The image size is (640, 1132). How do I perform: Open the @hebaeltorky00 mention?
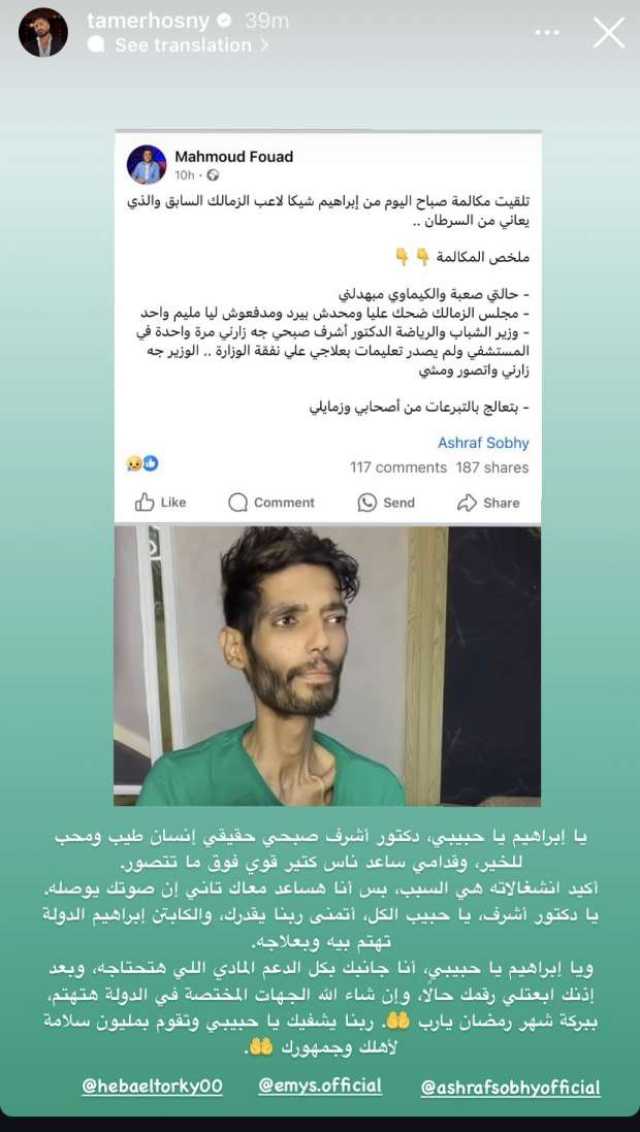point(152,1086)
